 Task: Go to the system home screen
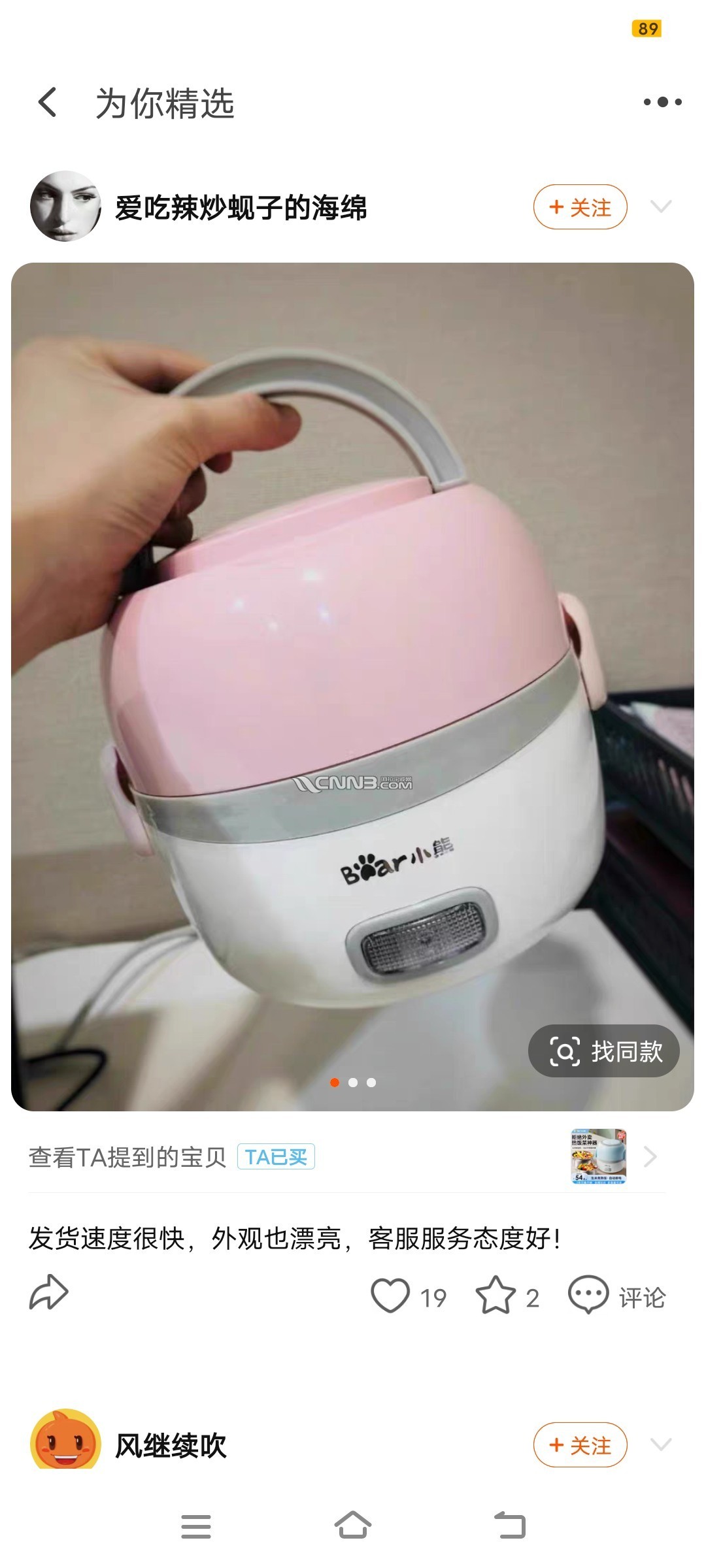[353, 1526]
